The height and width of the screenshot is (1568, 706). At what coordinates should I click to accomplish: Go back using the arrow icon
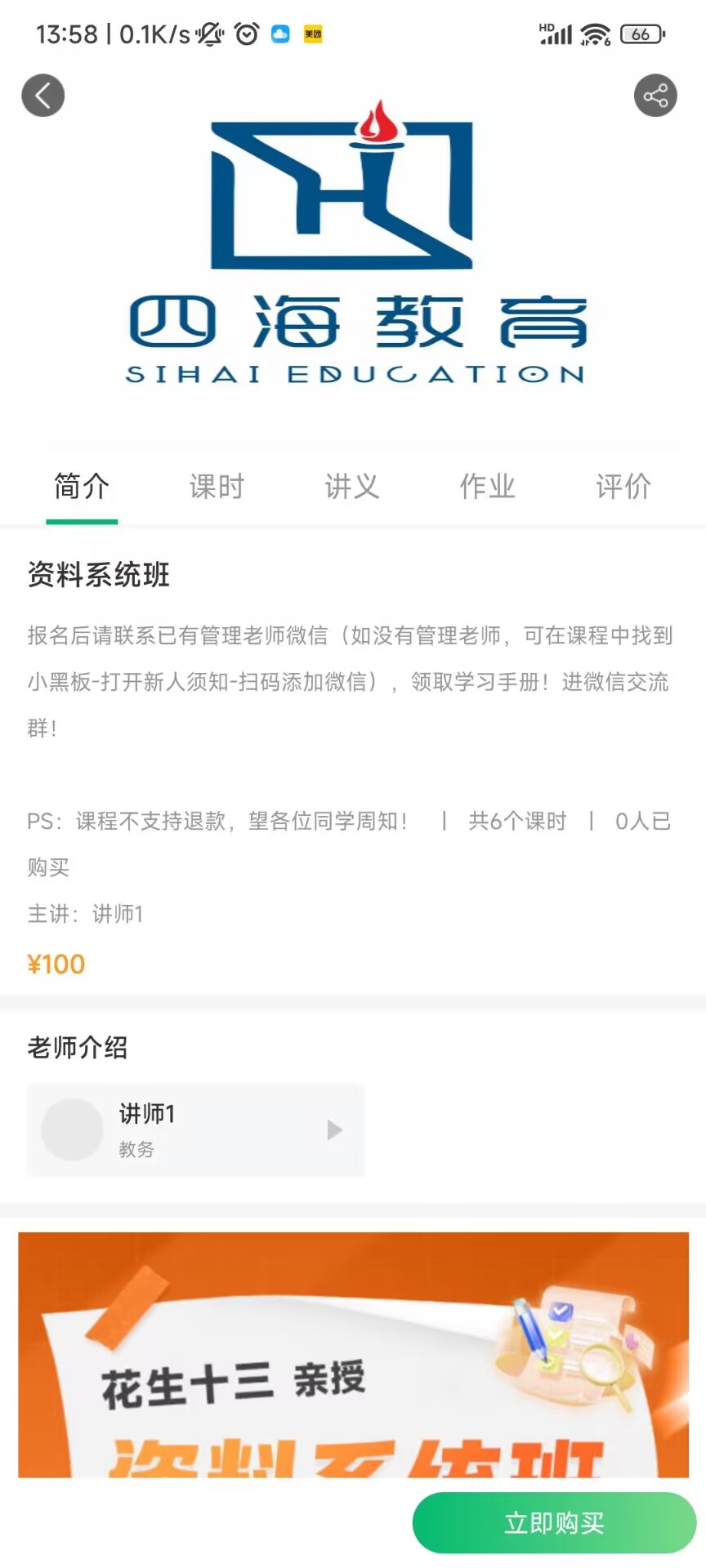click(43, 96)
